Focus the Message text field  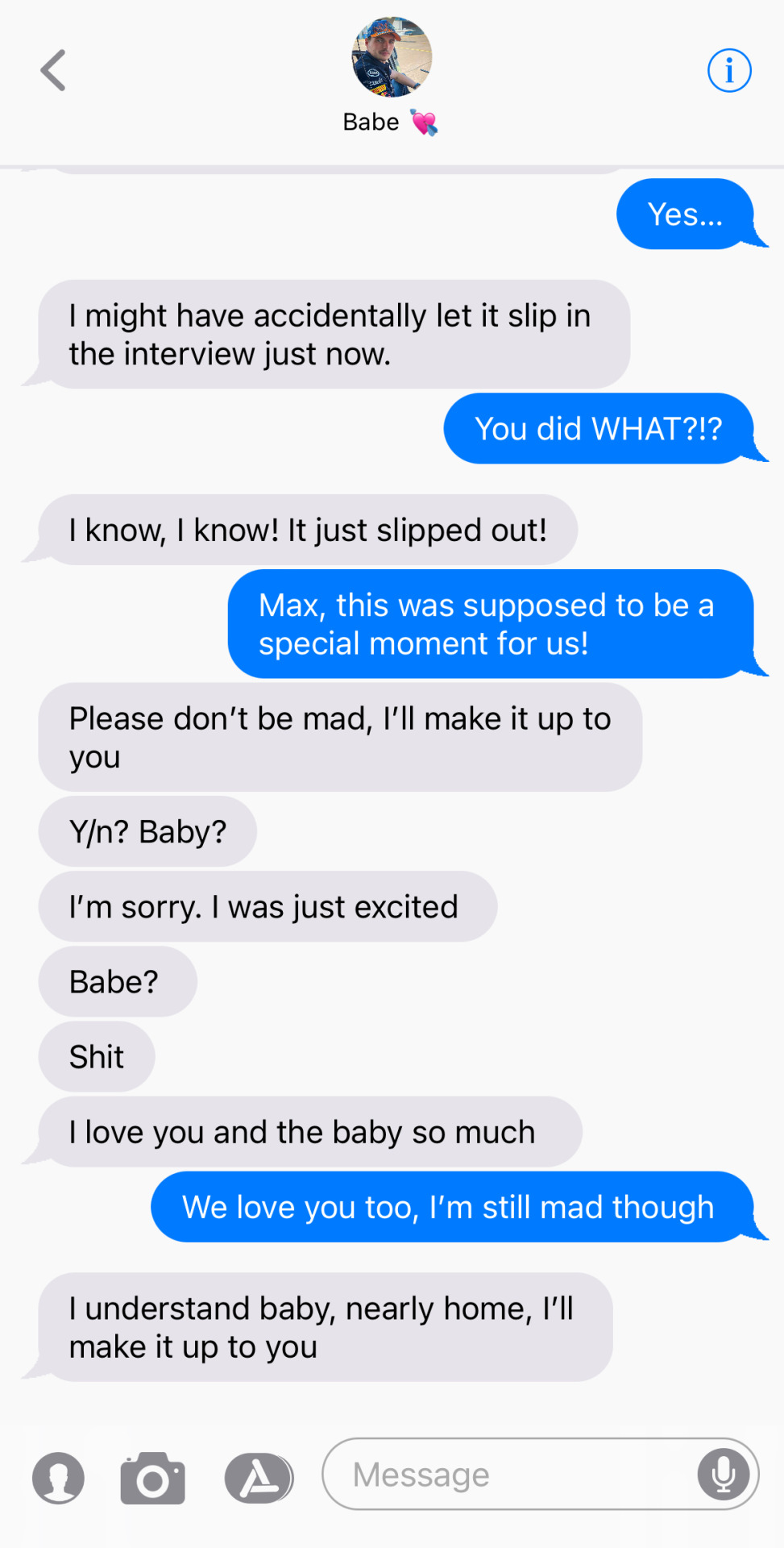[508, 1475]
